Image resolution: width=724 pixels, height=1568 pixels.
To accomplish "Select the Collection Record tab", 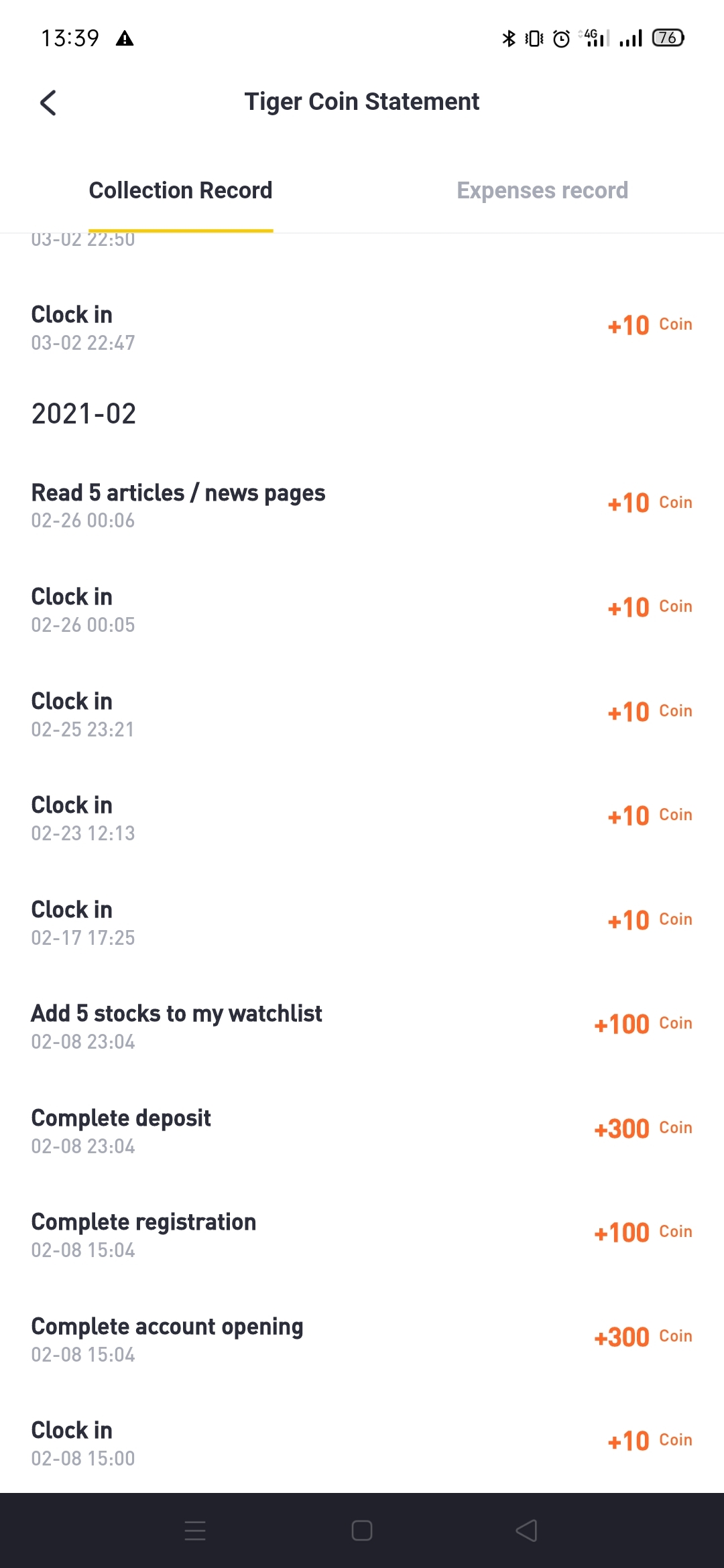I will coord(180,190).
